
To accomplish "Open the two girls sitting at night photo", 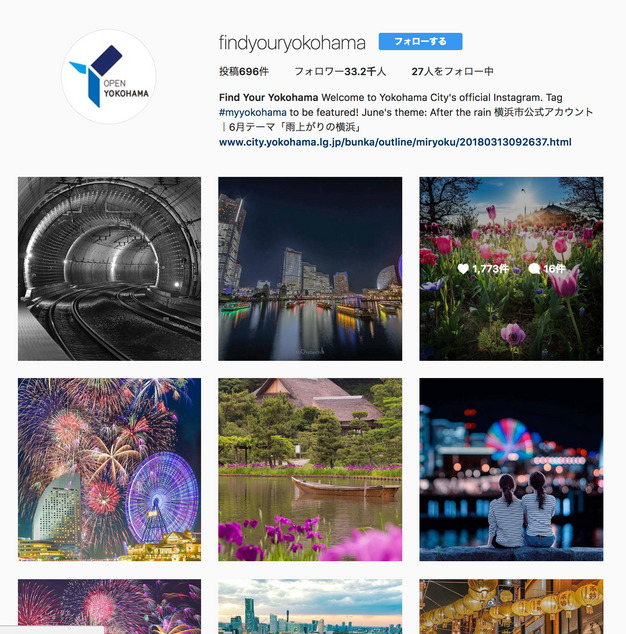I will tap(511, 469).
